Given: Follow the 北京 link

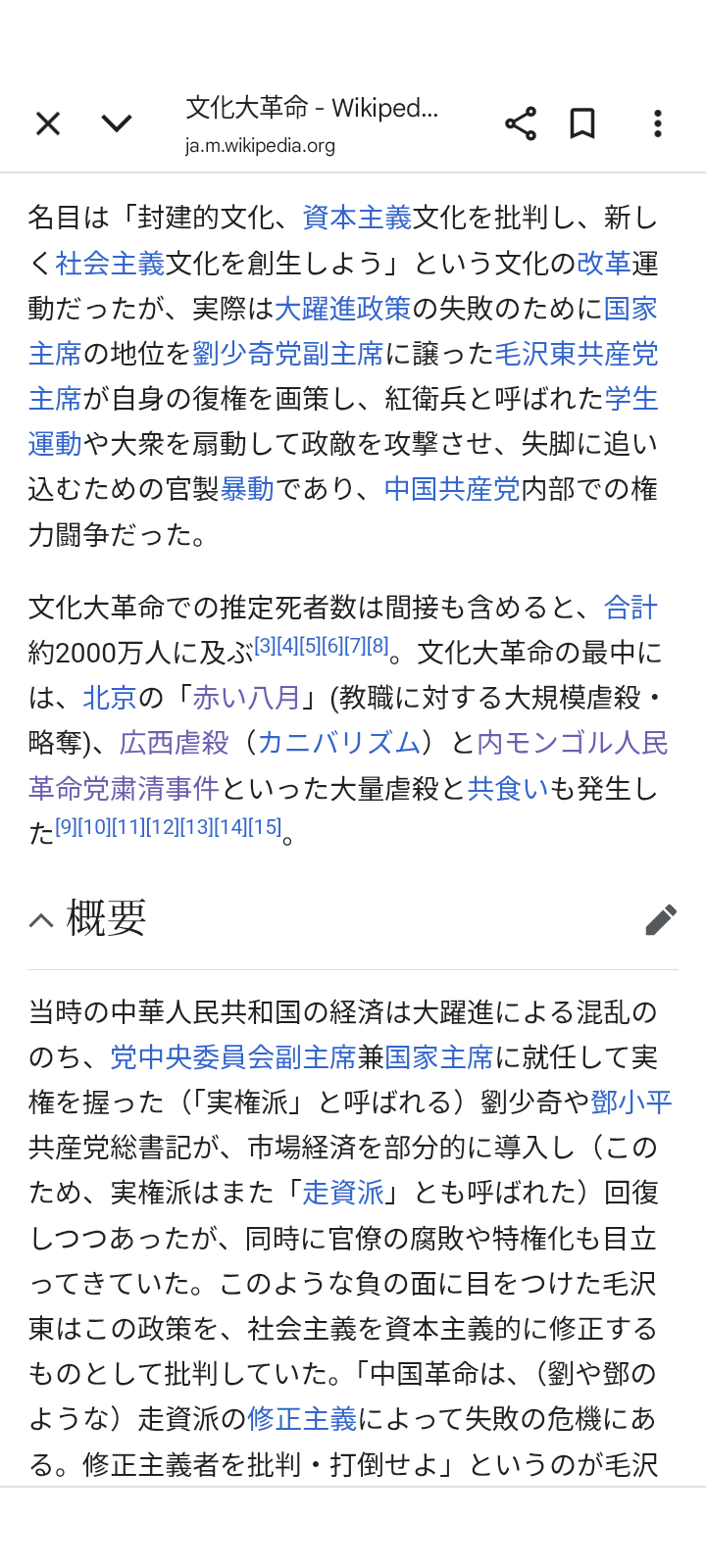Looking at the screenshot, I should 110,697.
